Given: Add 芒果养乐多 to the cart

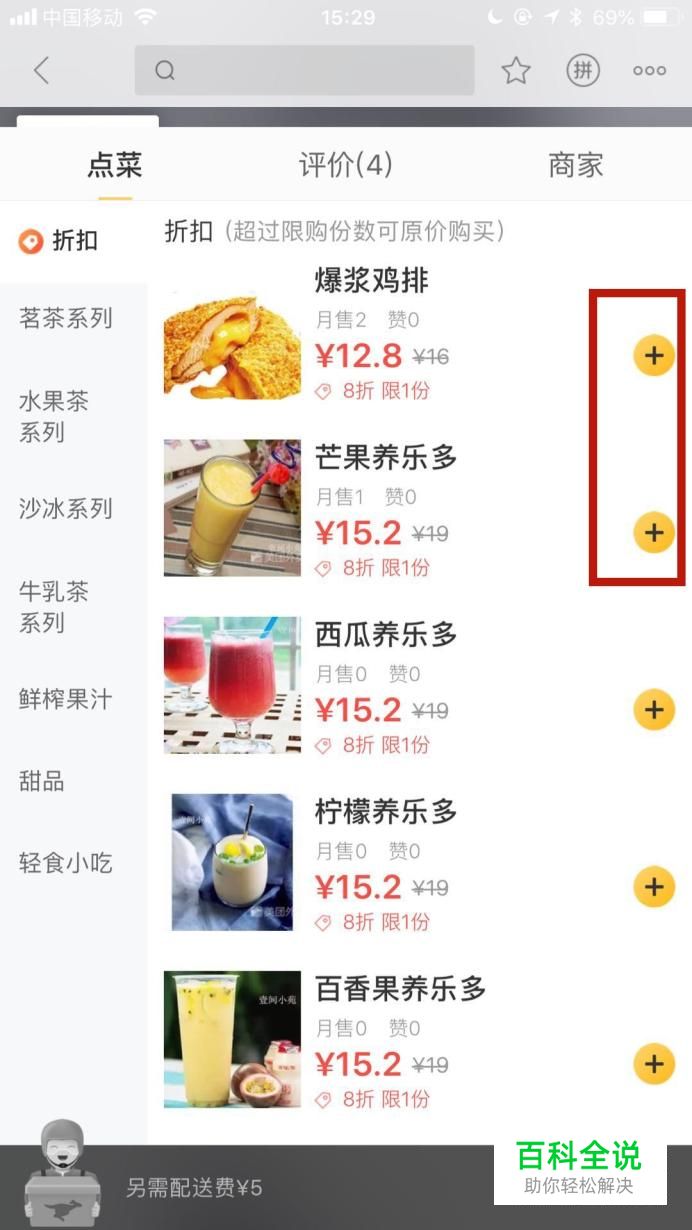Looking at the screenshot, I should [x=654, y=532].
